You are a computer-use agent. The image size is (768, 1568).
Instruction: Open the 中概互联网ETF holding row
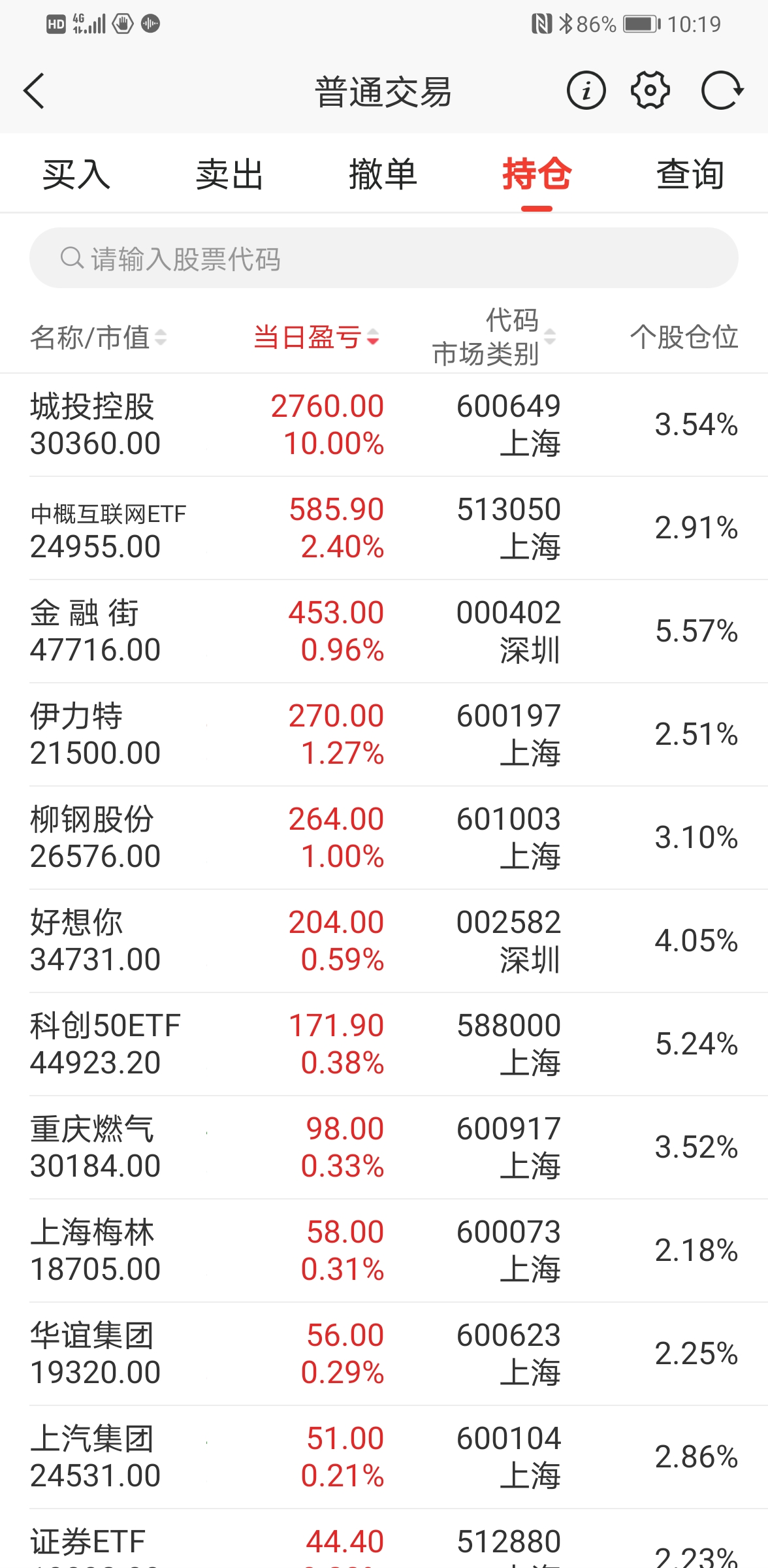[x=384, y=528]
